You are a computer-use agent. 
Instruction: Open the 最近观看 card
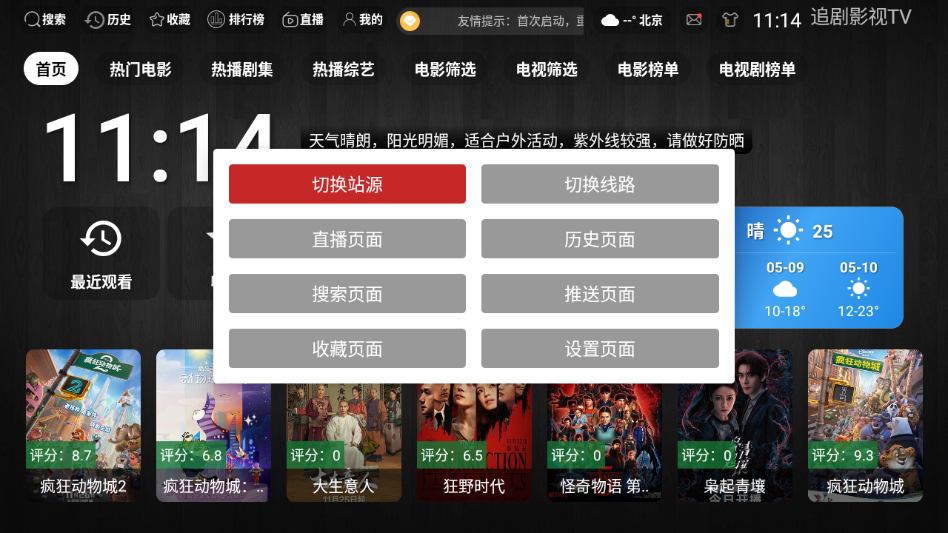100,254
